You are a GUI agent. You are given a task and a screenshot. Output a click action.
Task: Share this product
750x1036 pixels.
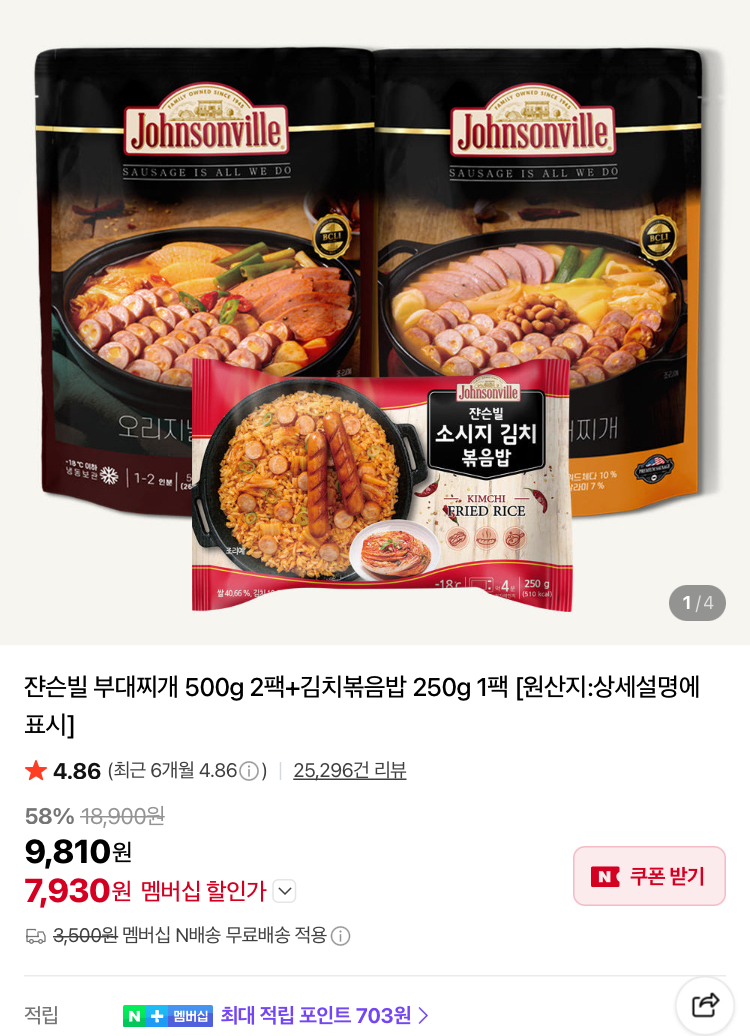[705, 1004]
